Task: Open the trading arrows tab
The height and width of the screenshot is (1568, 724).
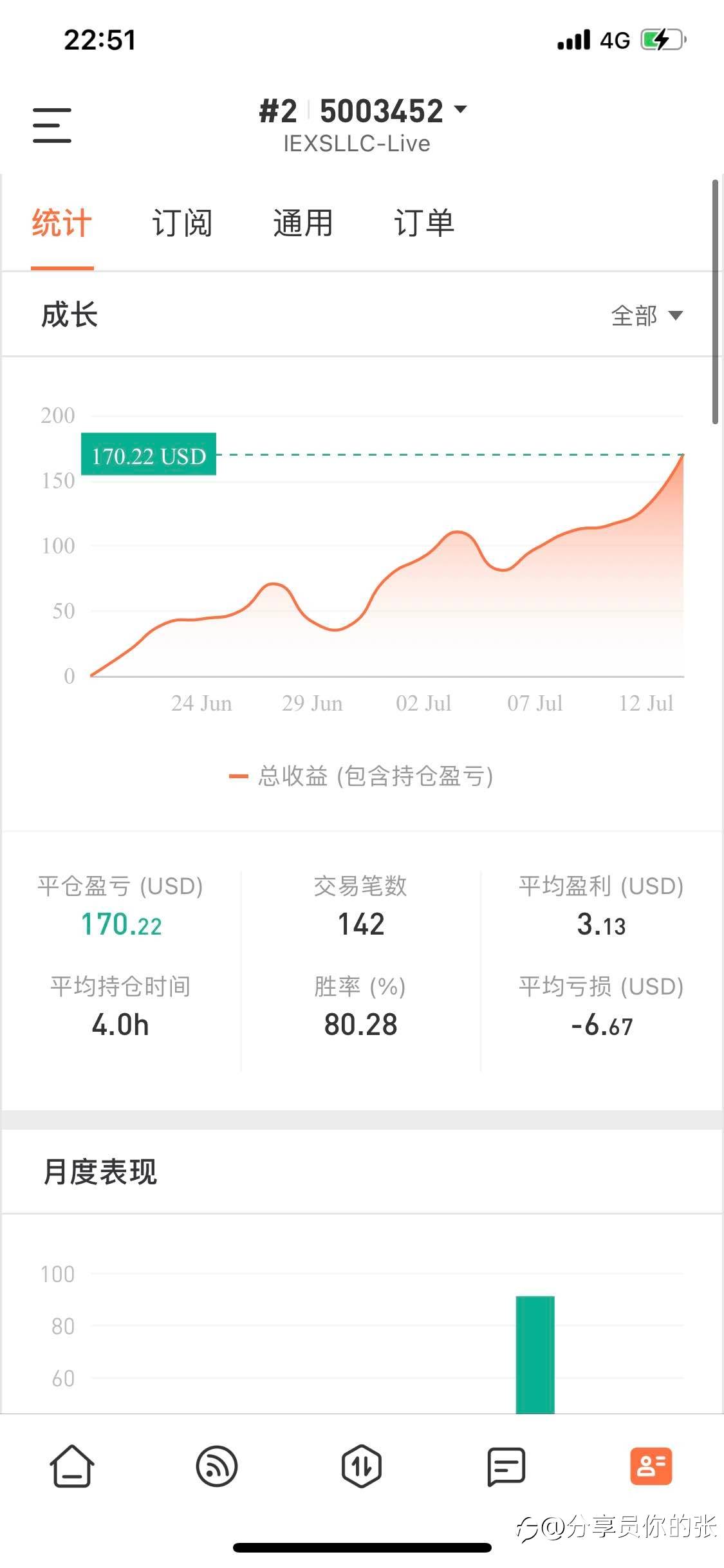Action: pos(362,1466)
